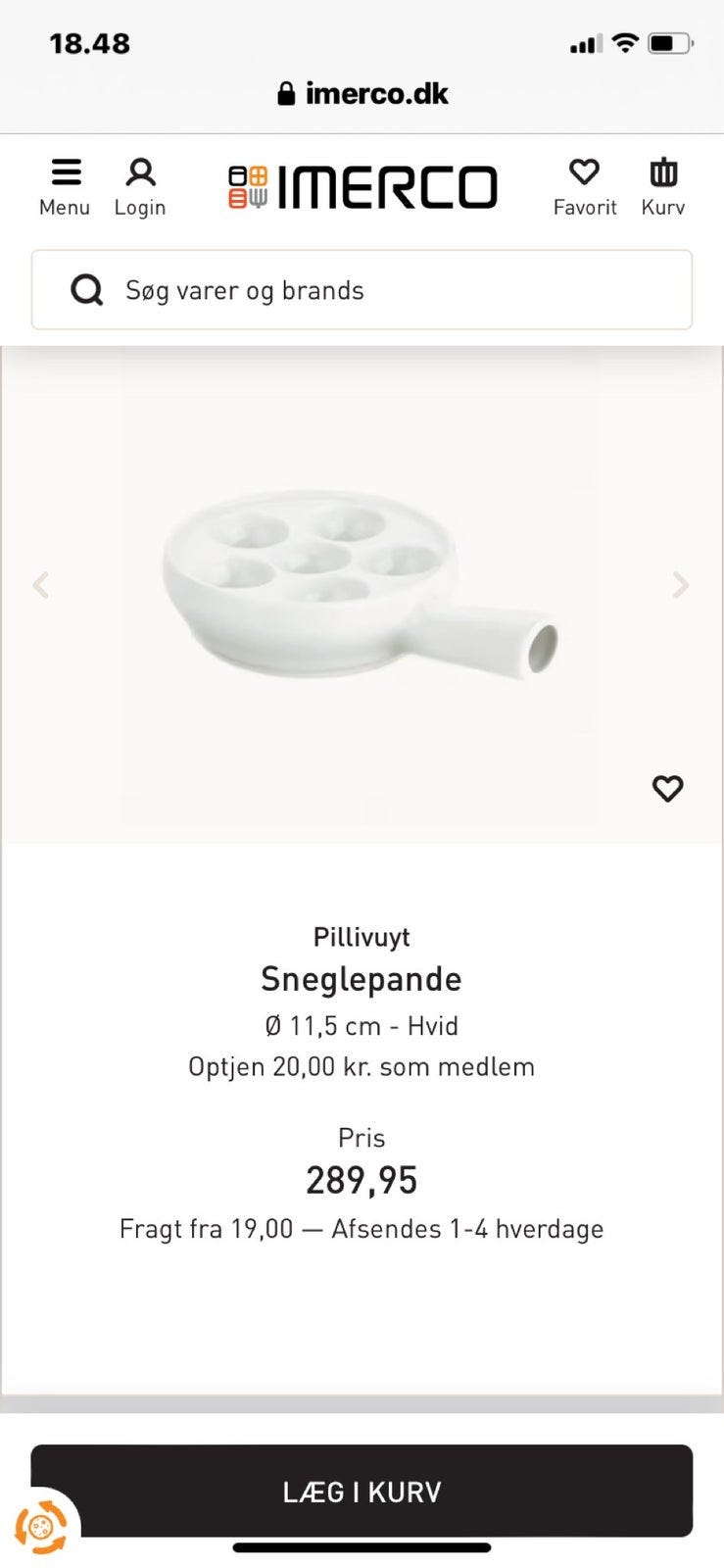This screenshot has width=724, height=1568.
Task: Toggle the heart to favorite the Sneglepande
Action: tap(668, 788)
